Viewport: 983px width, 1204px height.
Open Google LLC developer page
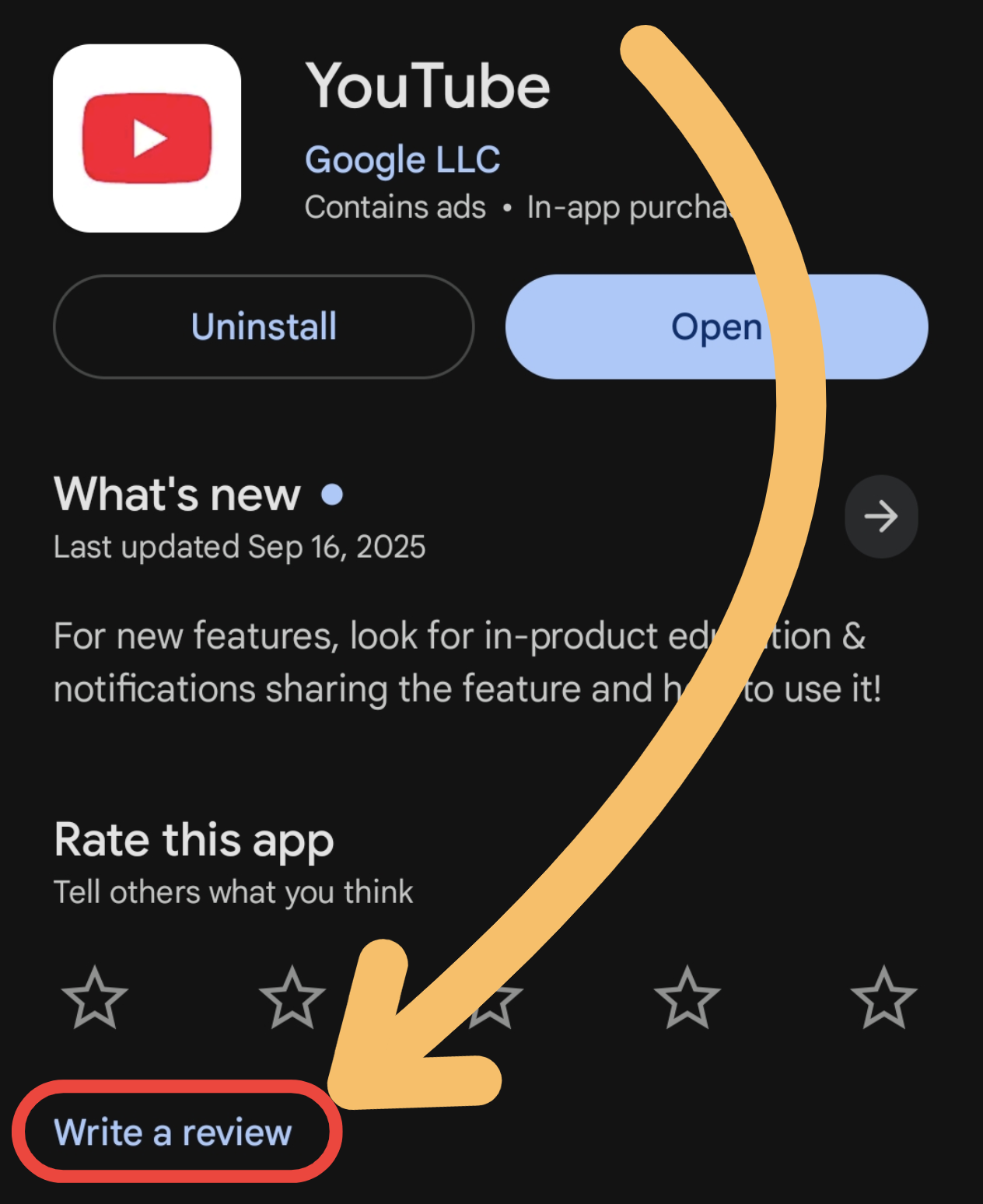click(x=402, y=160)
